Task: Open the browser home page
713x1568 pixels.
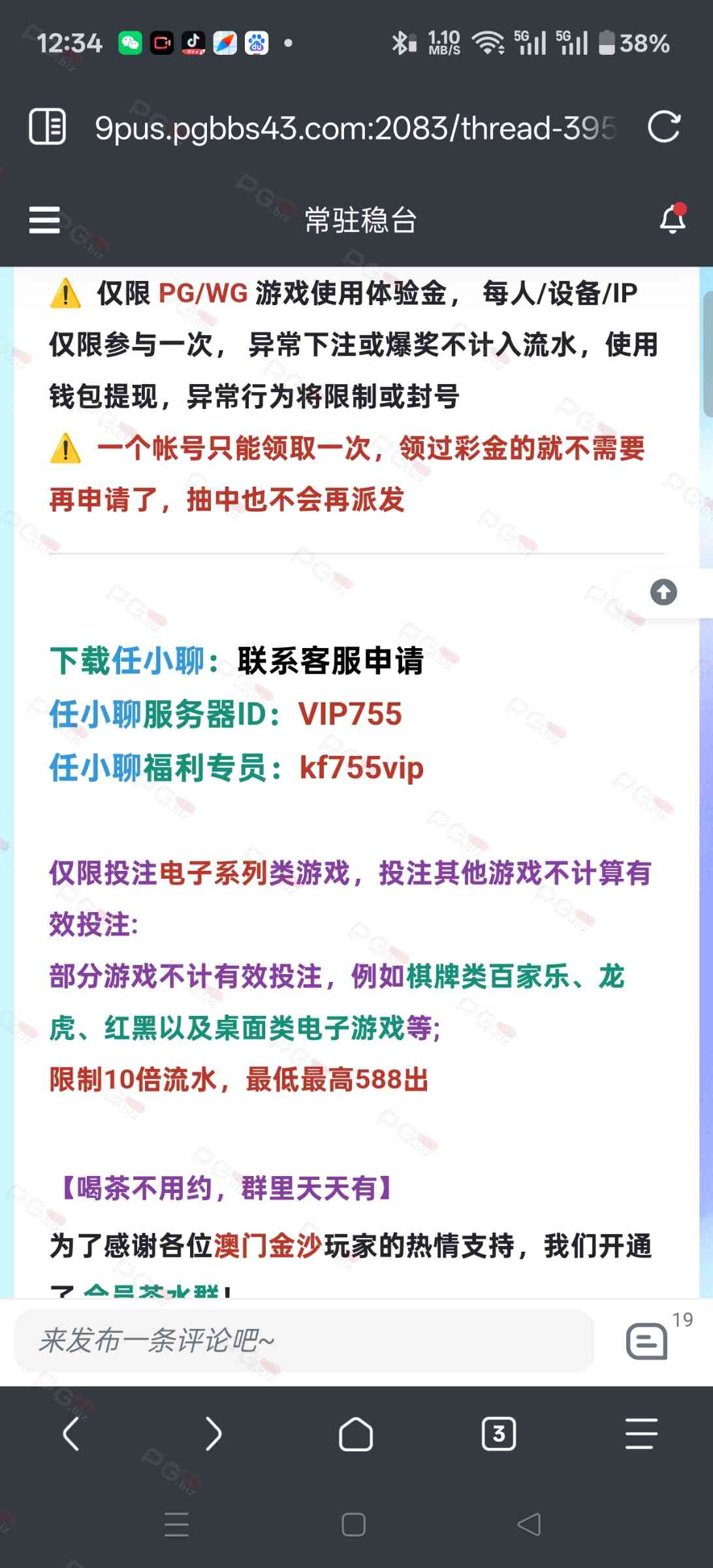Action: (x=356, y=1434)
